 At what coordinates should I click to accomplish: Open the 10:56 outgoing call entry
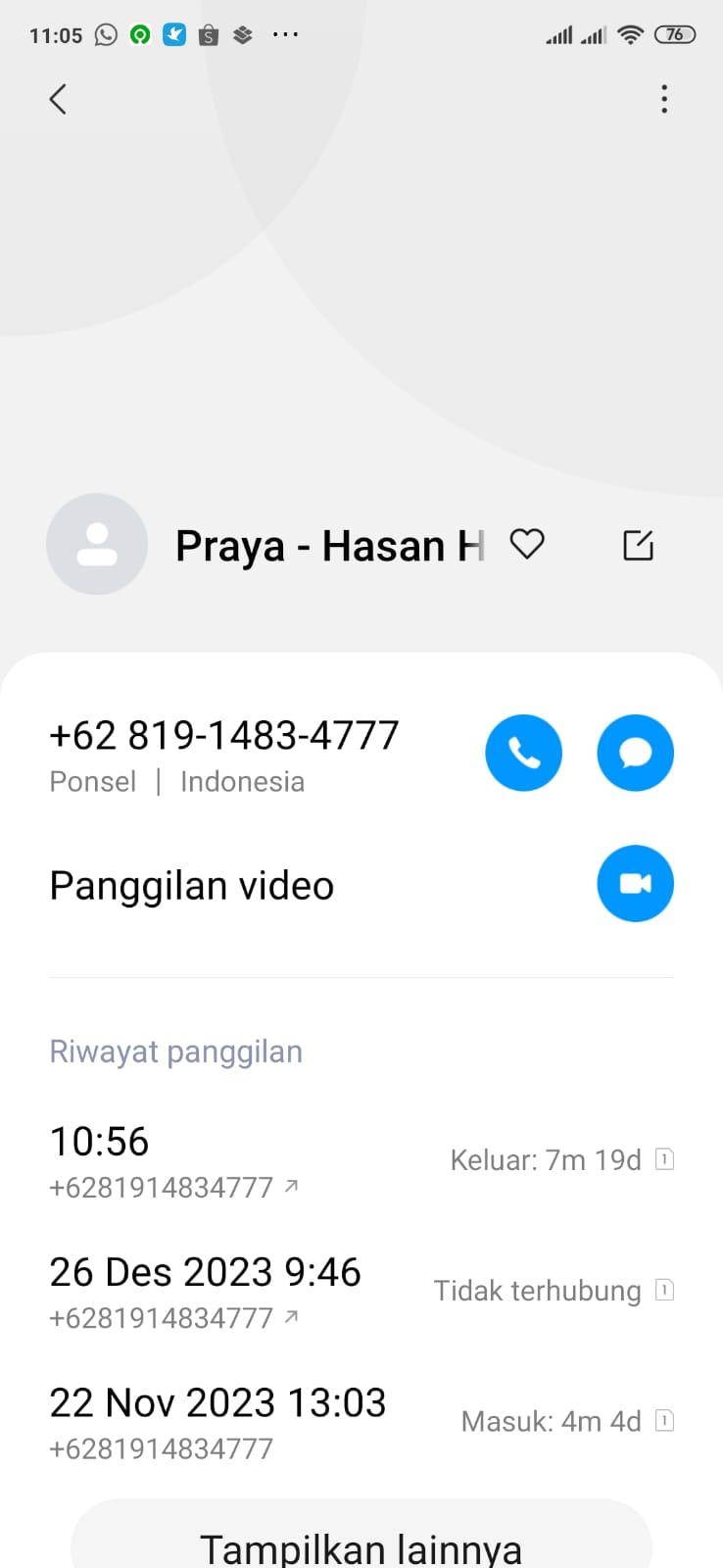click(361, 1160)
